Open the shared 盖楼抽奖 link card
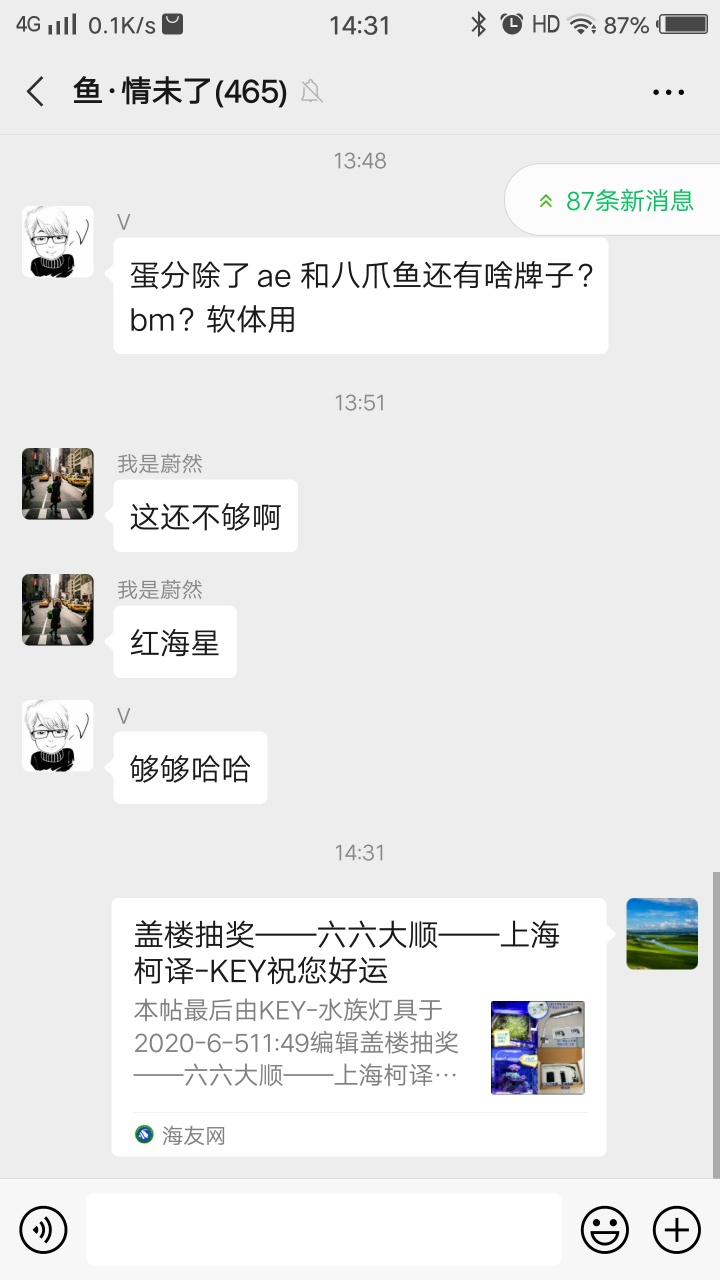This screenshot has width=720, height=1280. [358, 1027]
